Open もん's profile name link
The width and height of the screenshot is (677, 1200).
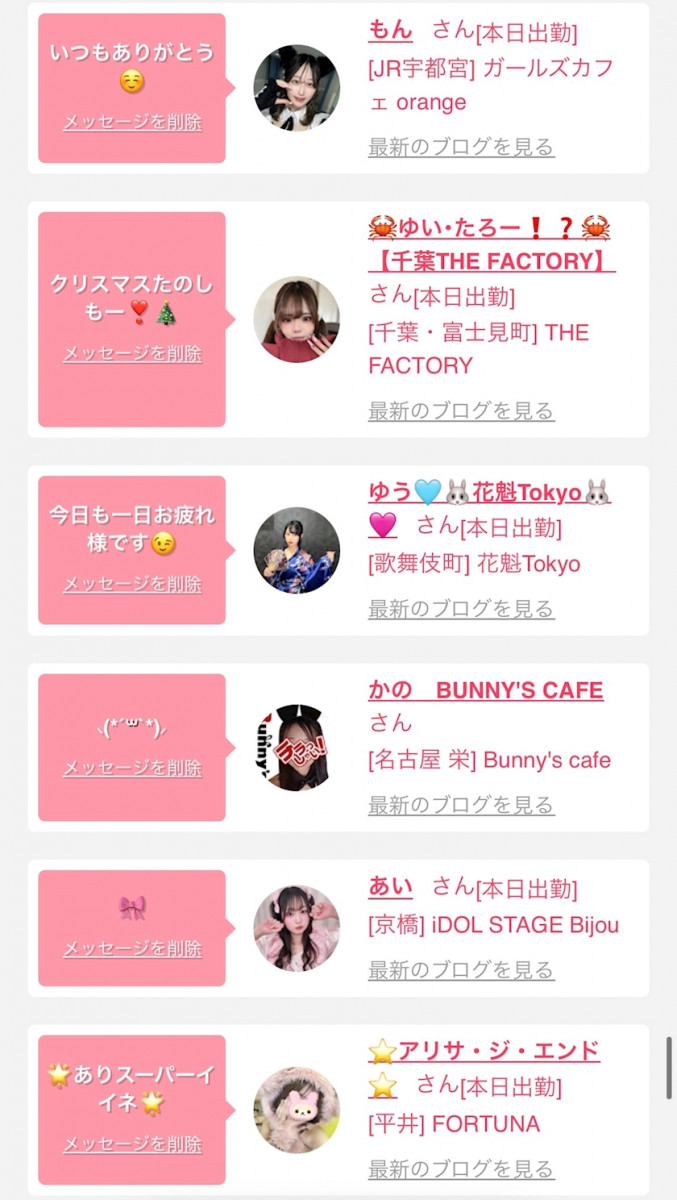[x=390, y=30]
